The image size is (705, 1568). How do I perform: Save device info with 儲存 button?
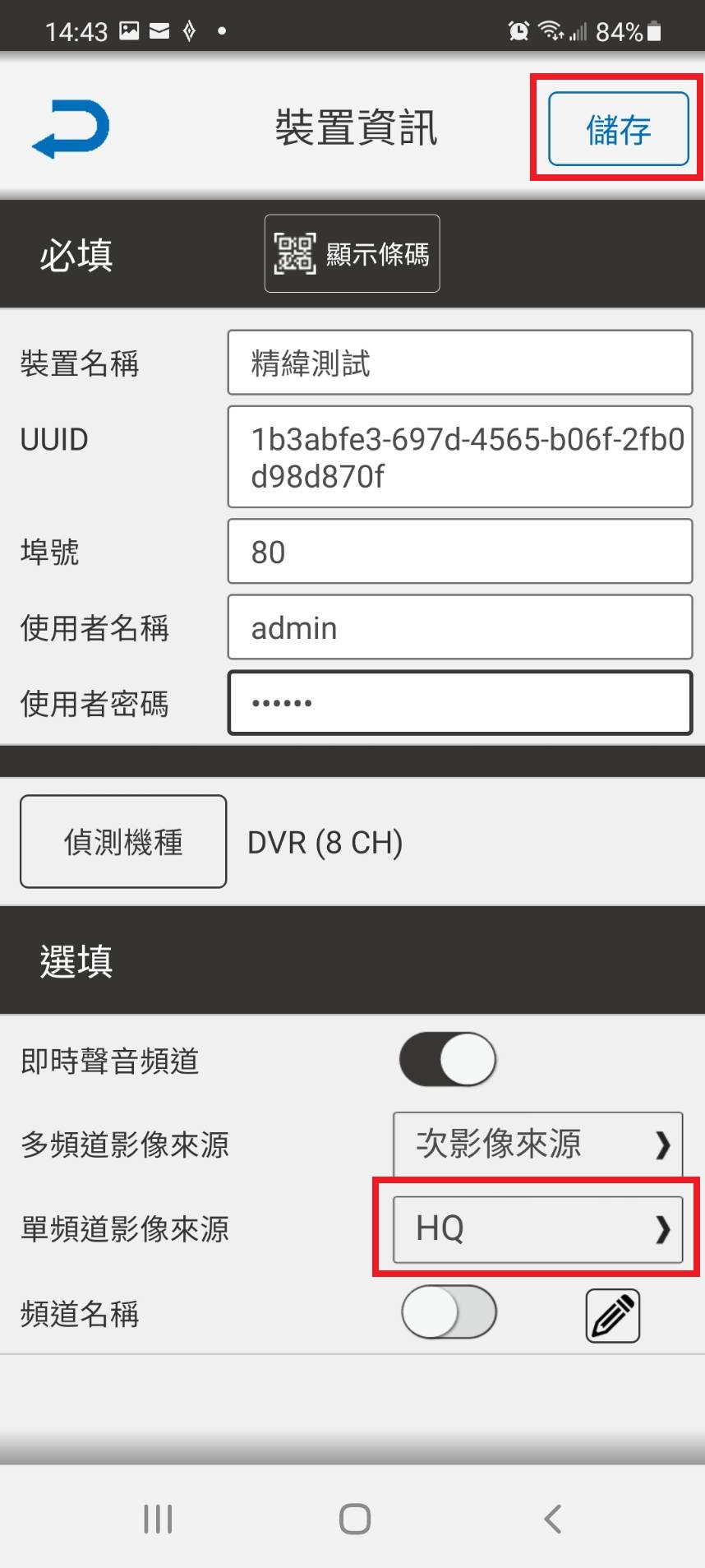click(618, 129)
